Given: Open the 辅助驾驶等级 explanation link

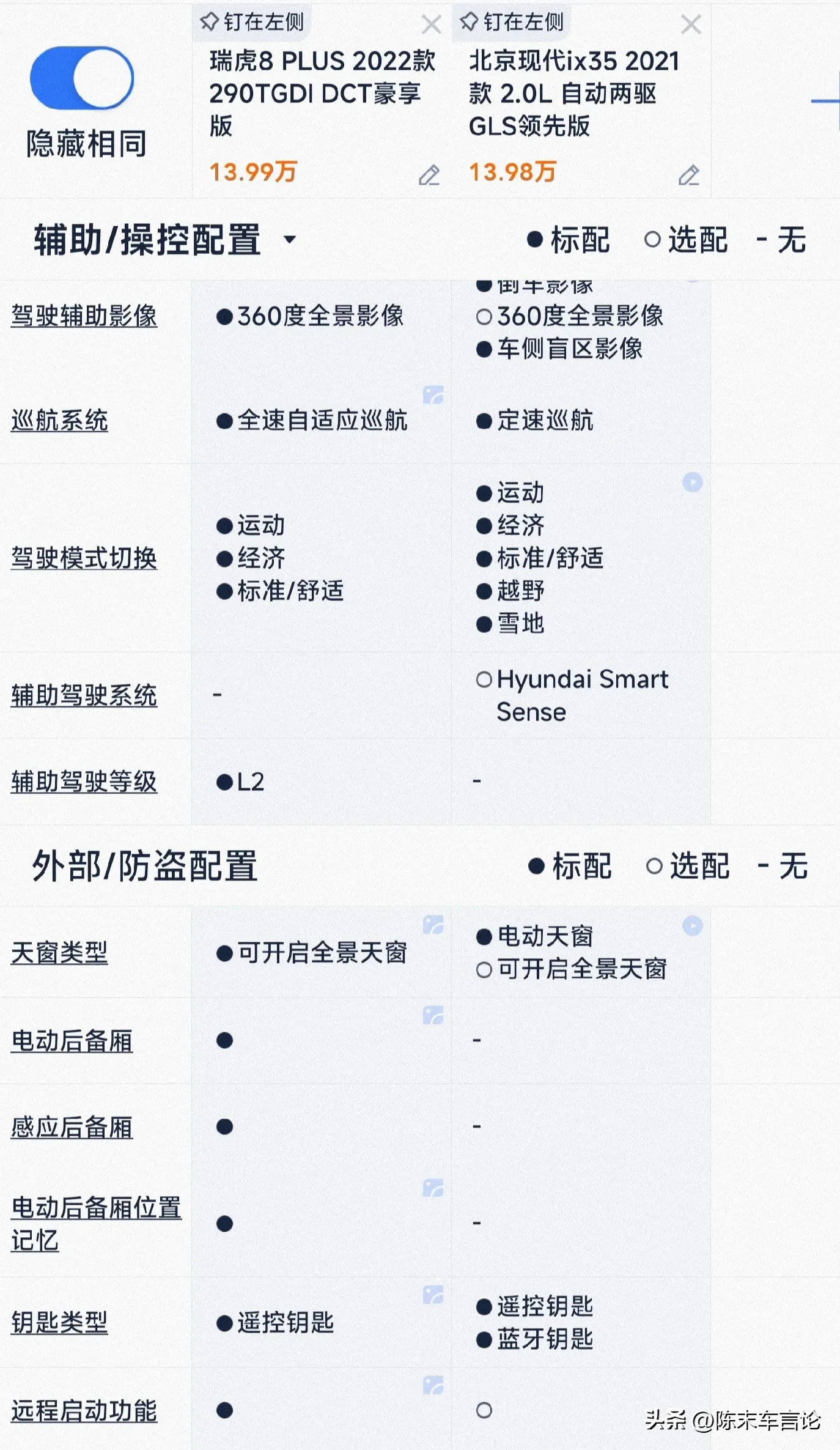Looking at the screenshot, I should [84, 782].
